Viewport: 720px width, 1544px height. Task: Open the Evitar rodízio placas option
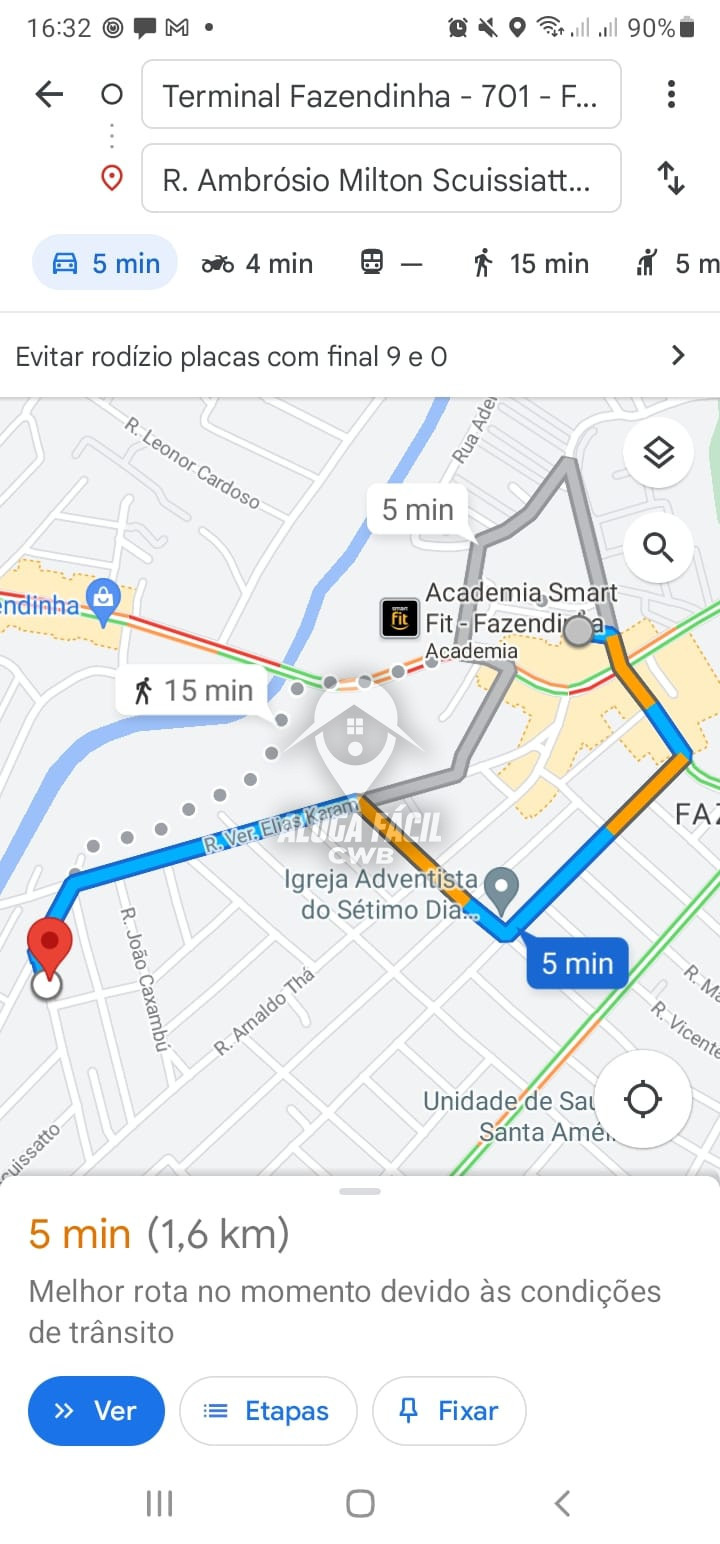coord(360,356)
